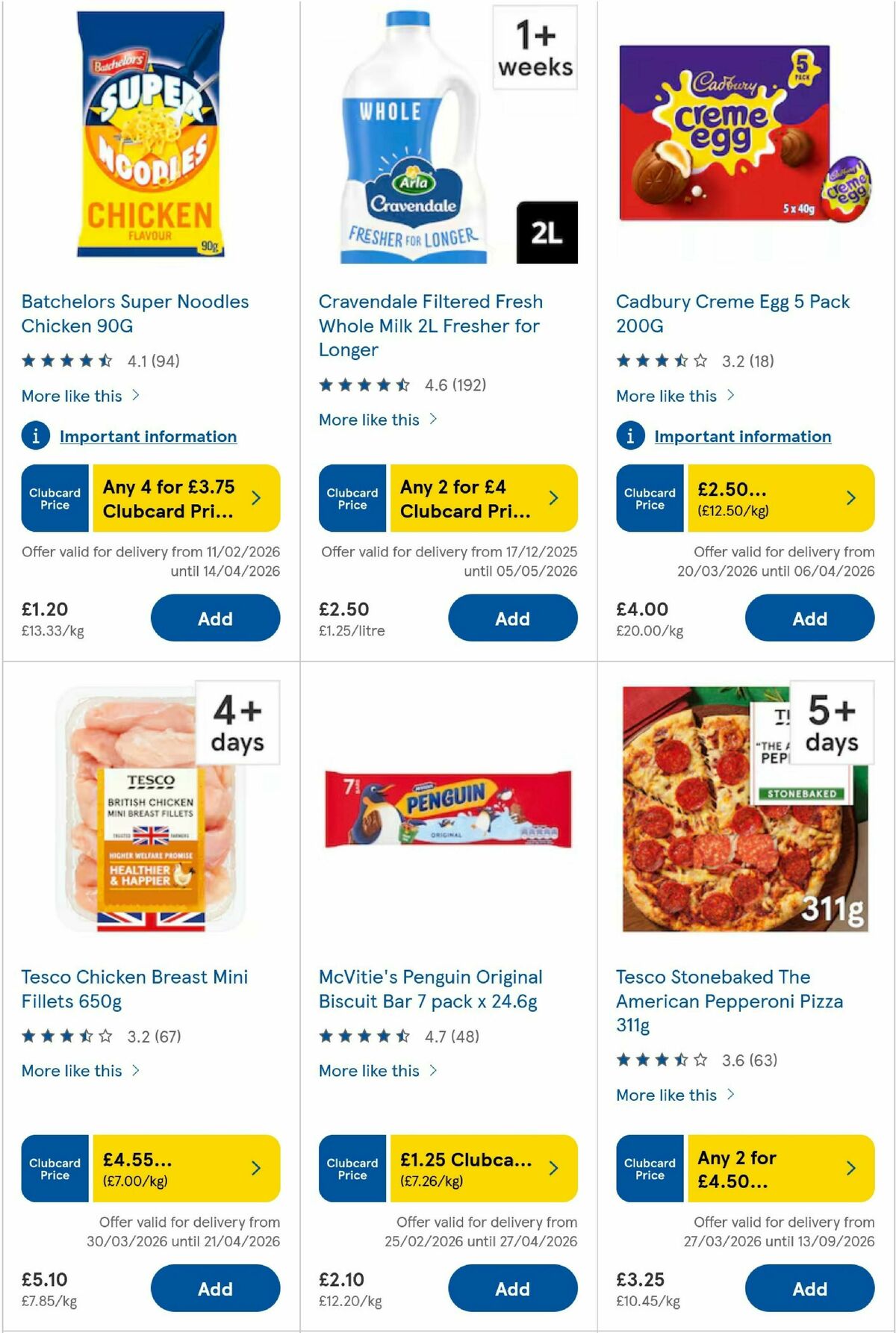Add the Cadbury Creme Egg 5 Pack
Screen dimensions: 896x1333
click(810, 618)
